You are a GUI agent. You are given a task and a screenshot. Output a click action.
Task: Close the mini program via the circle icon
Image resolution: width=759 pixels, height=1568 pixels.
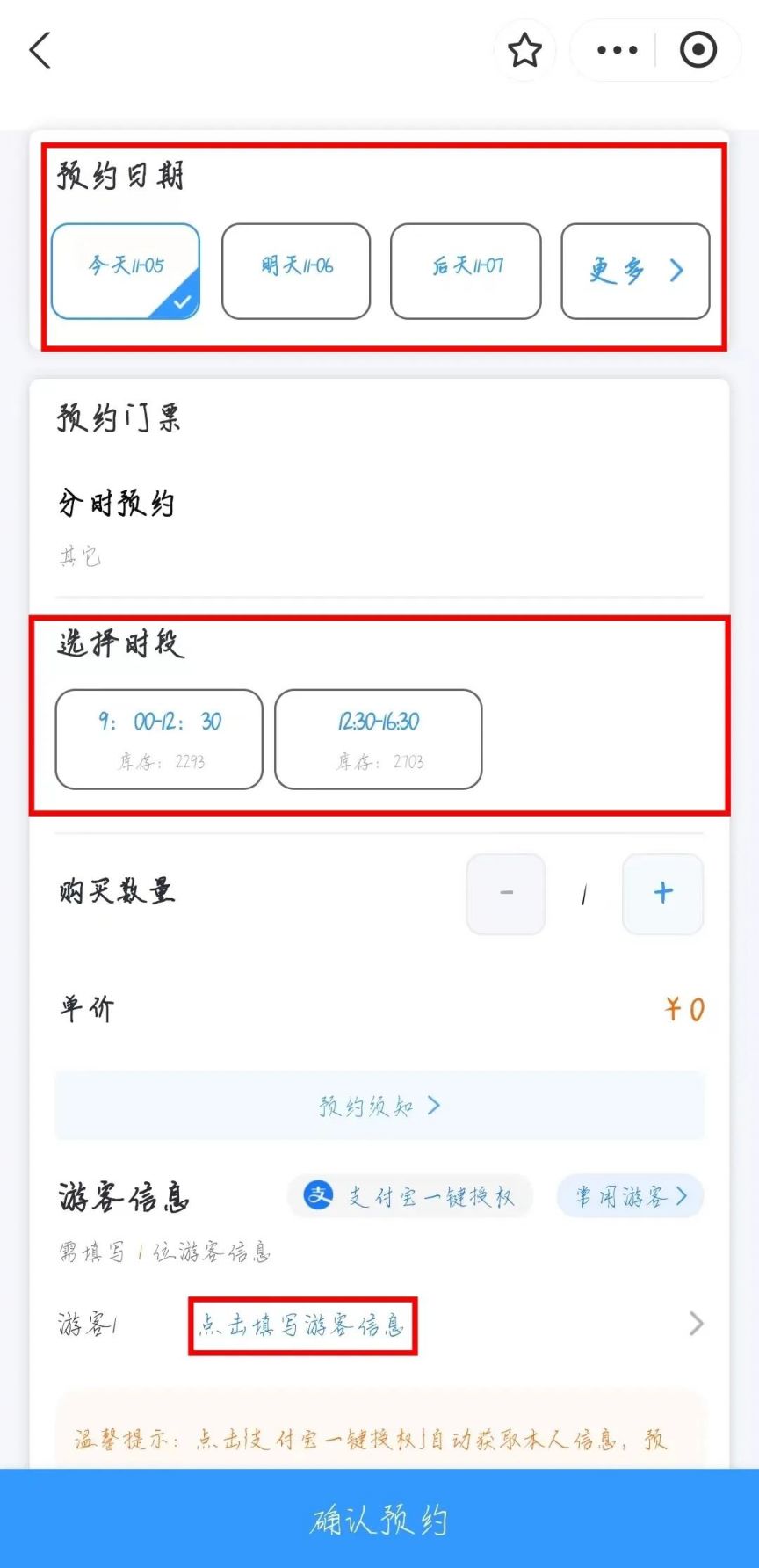pyautogui.click(x=698, y=50)
